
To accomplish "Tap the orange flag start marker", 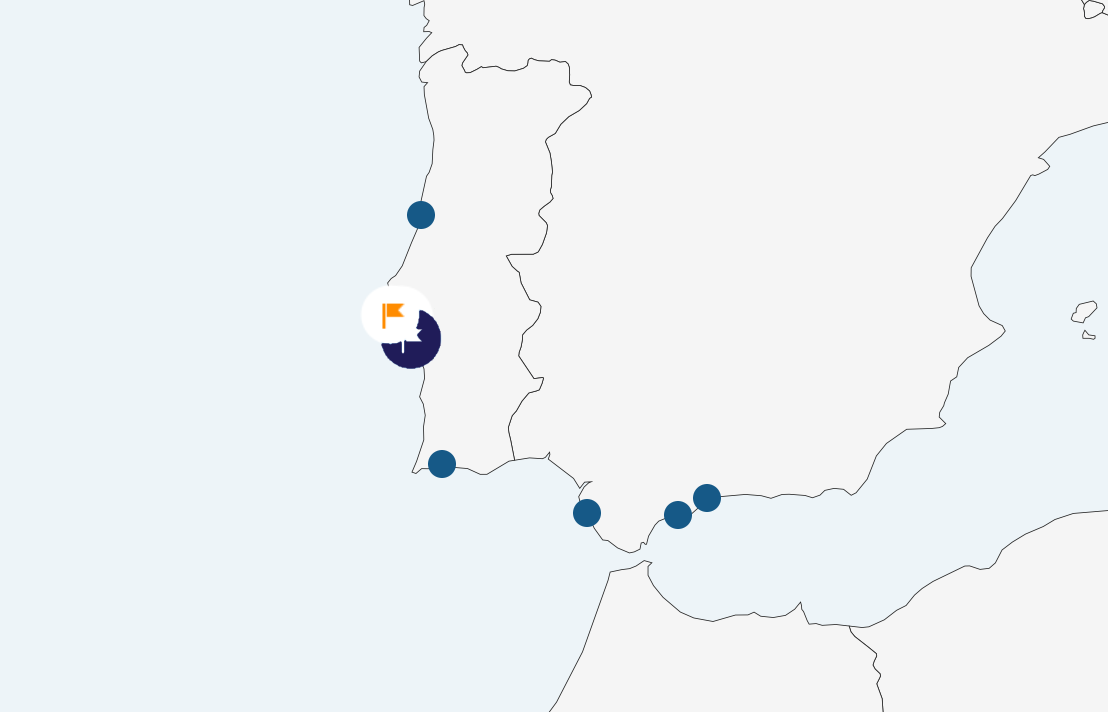I will pos(393,315).
